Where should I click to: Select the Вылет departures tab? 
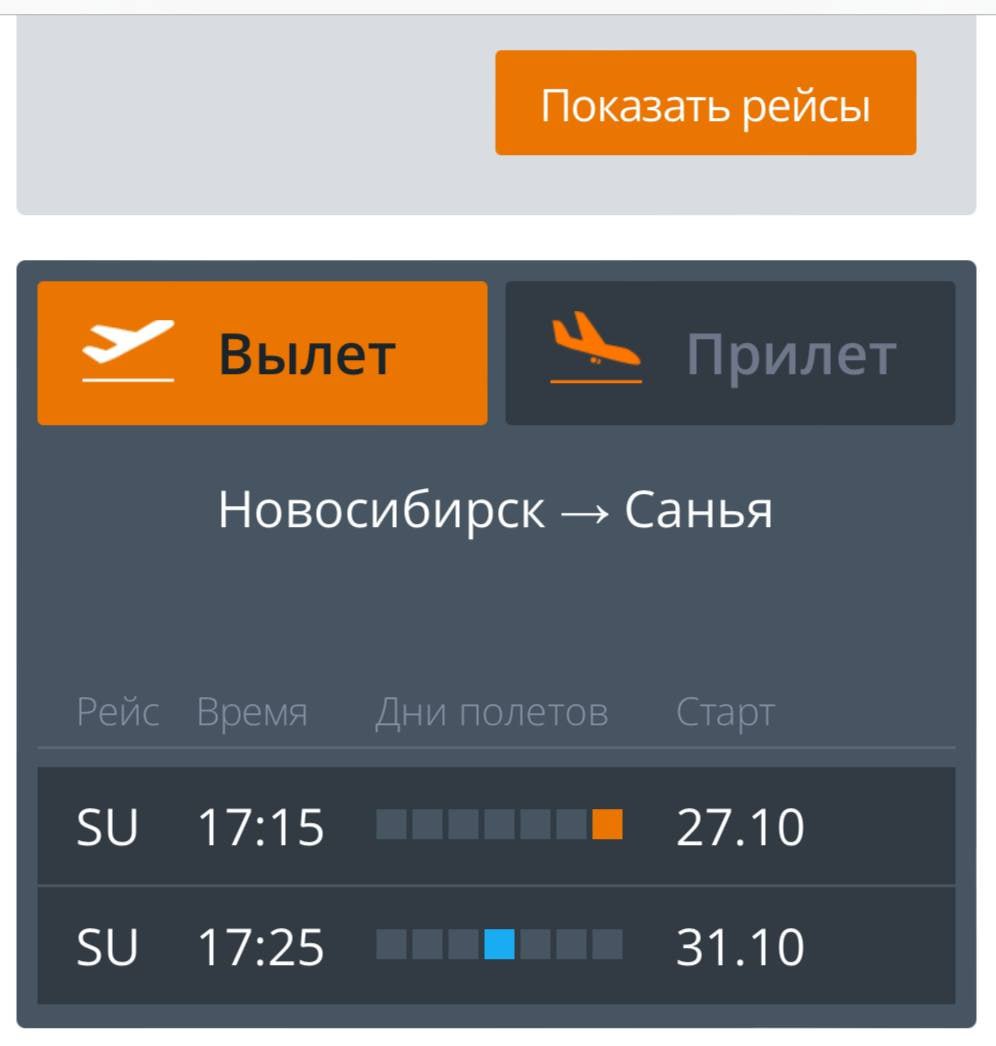[262, 354]
